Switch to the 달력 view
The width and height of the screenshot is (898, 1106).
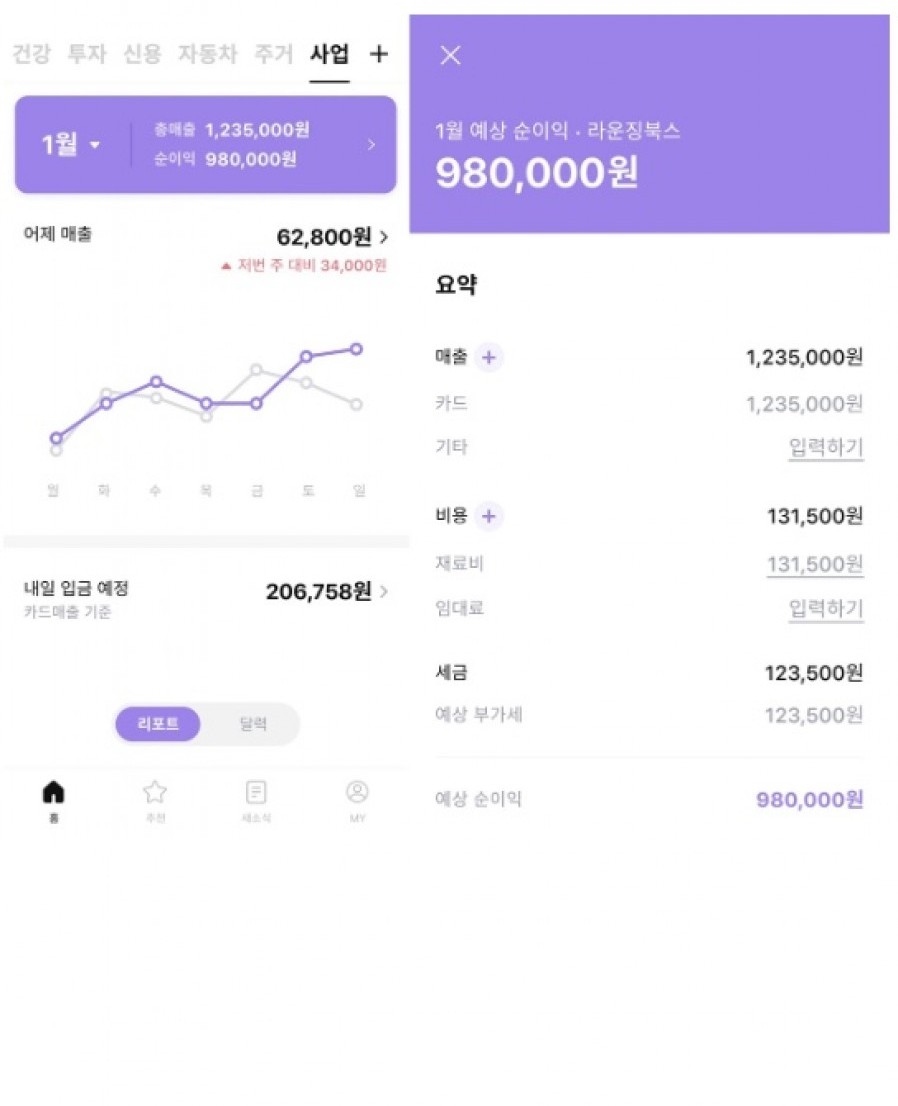(253, 724)
